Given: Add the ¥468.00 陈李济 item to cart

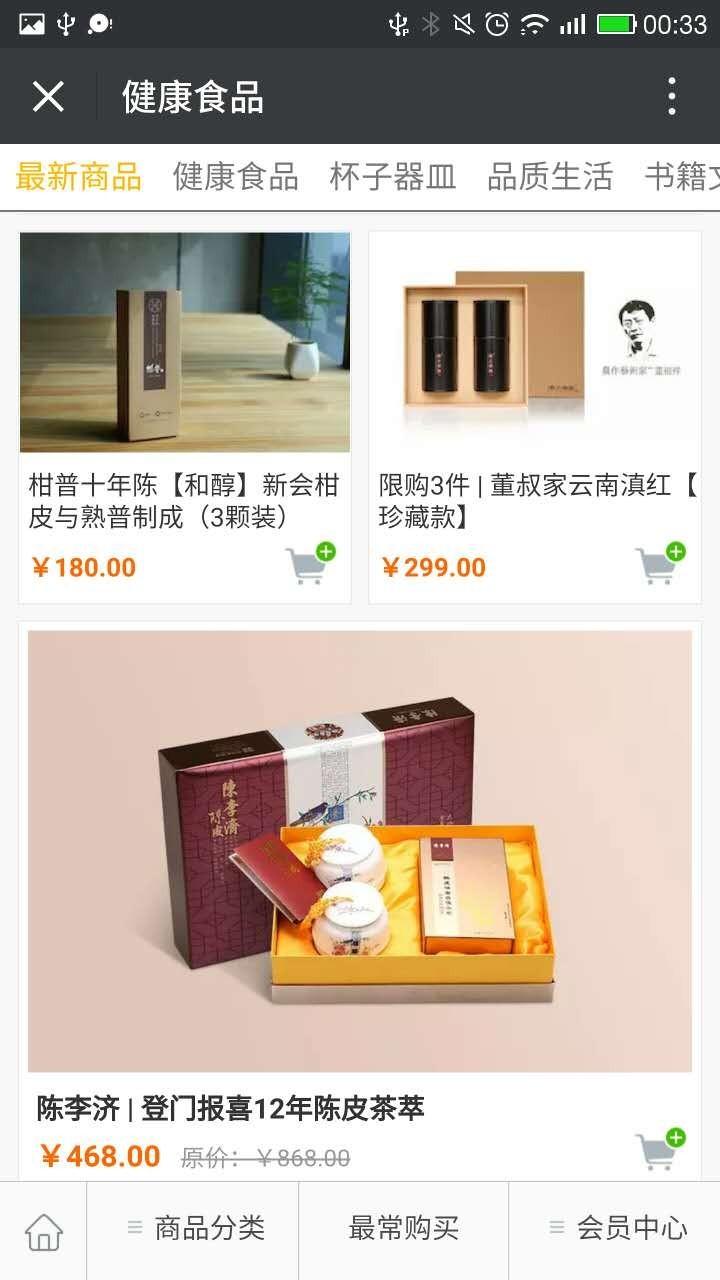Looking at the screenshot, I should click(660, 1150).
